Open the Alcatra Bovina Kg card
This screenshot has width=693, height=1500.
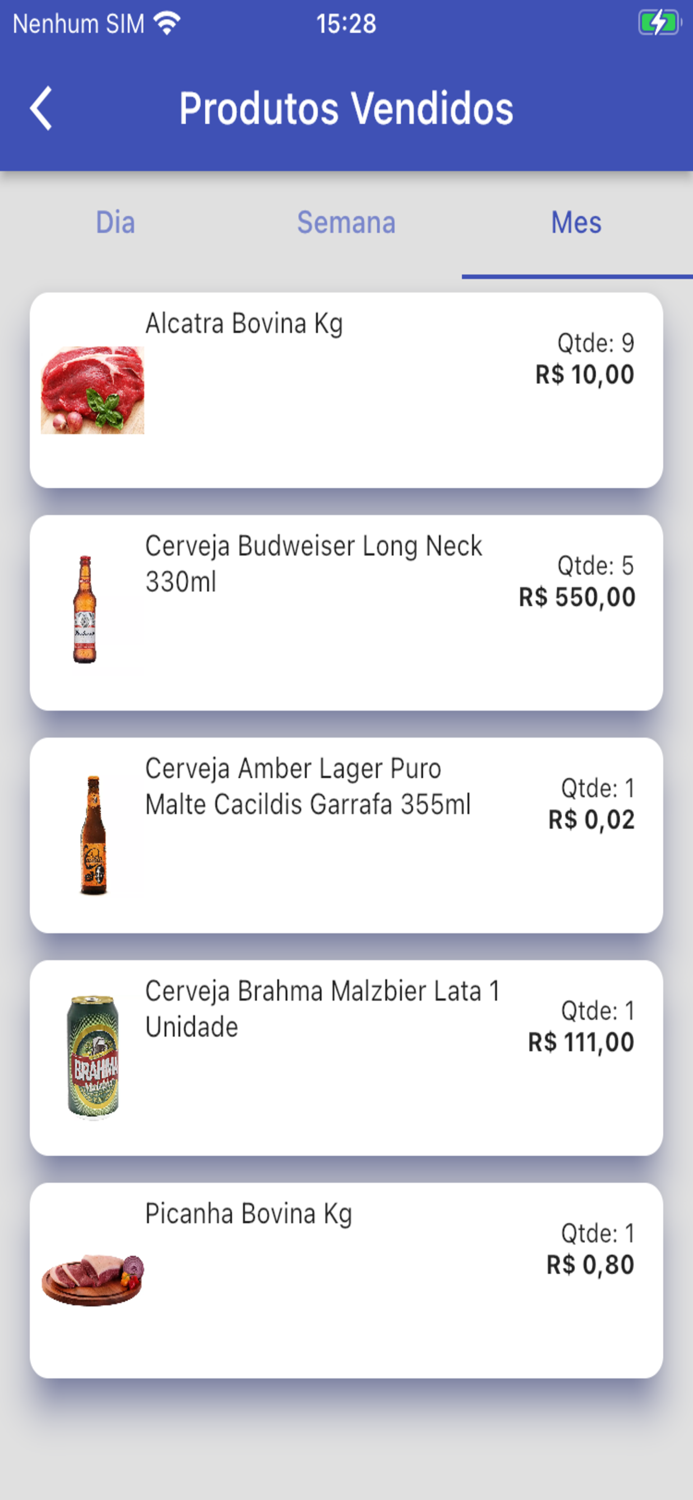(346, 390)
